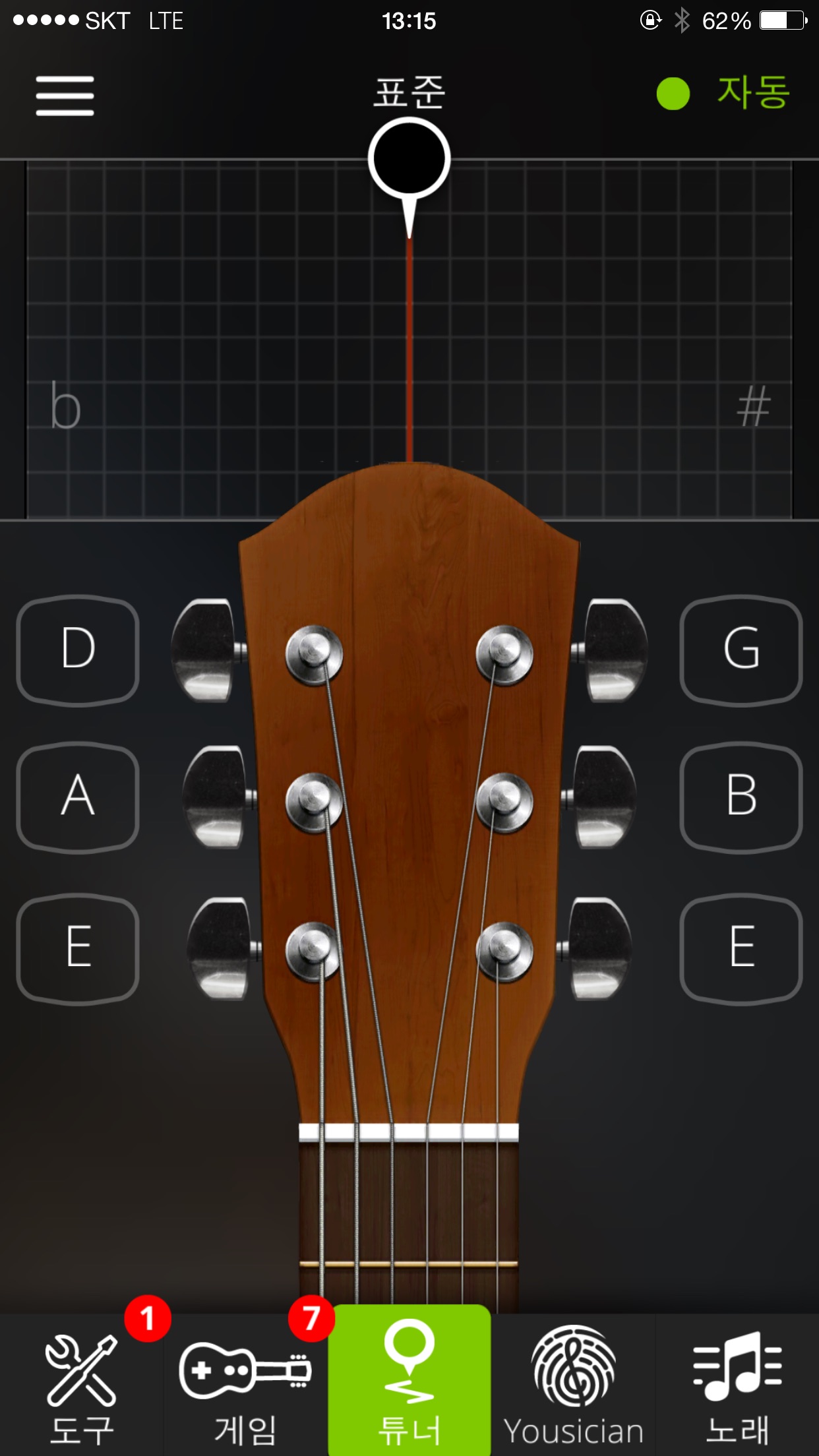Open the 표준 tuning selector
Image resolution: width=819 pixels, height=1456 pixels.
(409, 92)
